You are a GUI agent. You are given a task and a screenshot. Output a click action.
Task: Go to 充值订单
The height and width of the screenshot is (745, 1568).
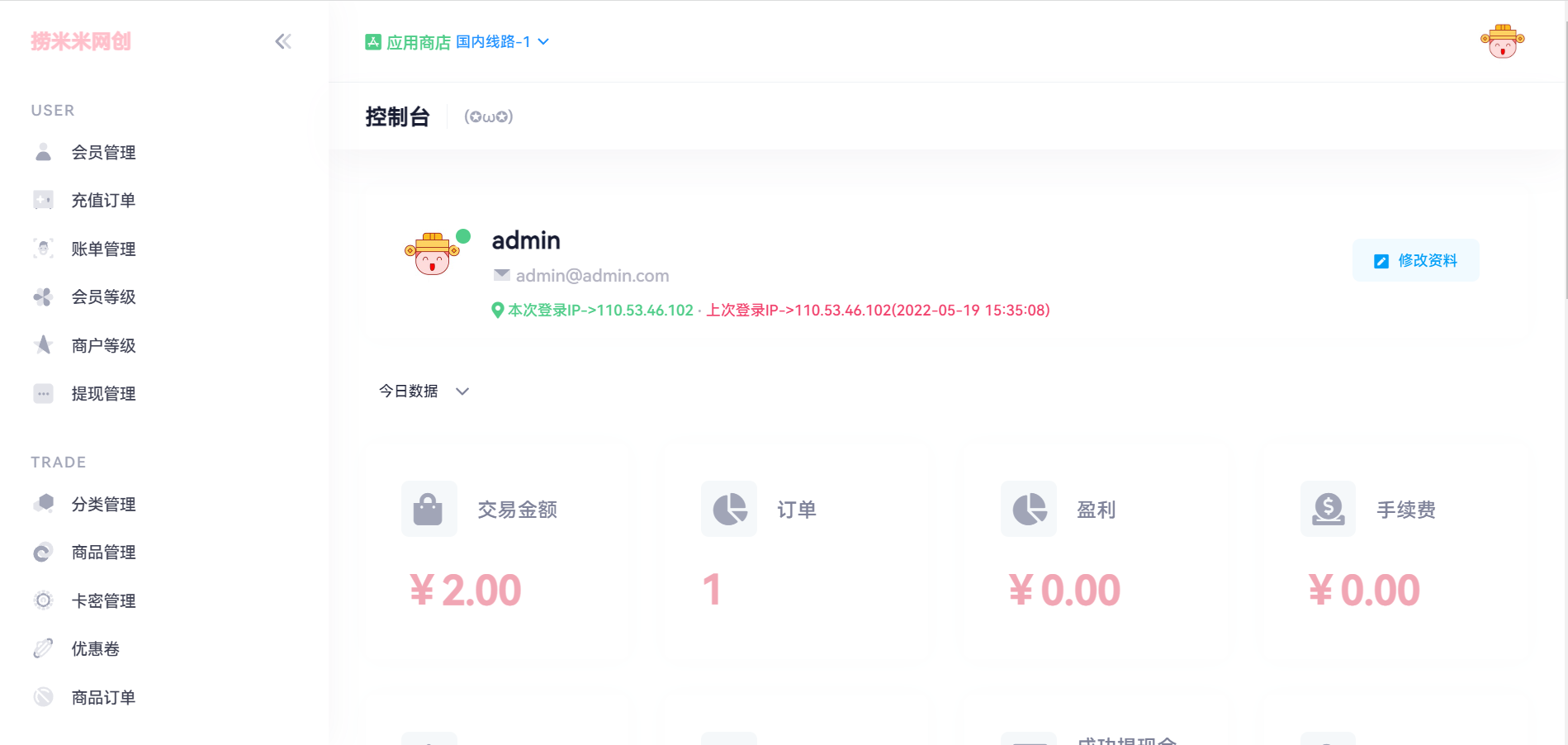point(103,201)
